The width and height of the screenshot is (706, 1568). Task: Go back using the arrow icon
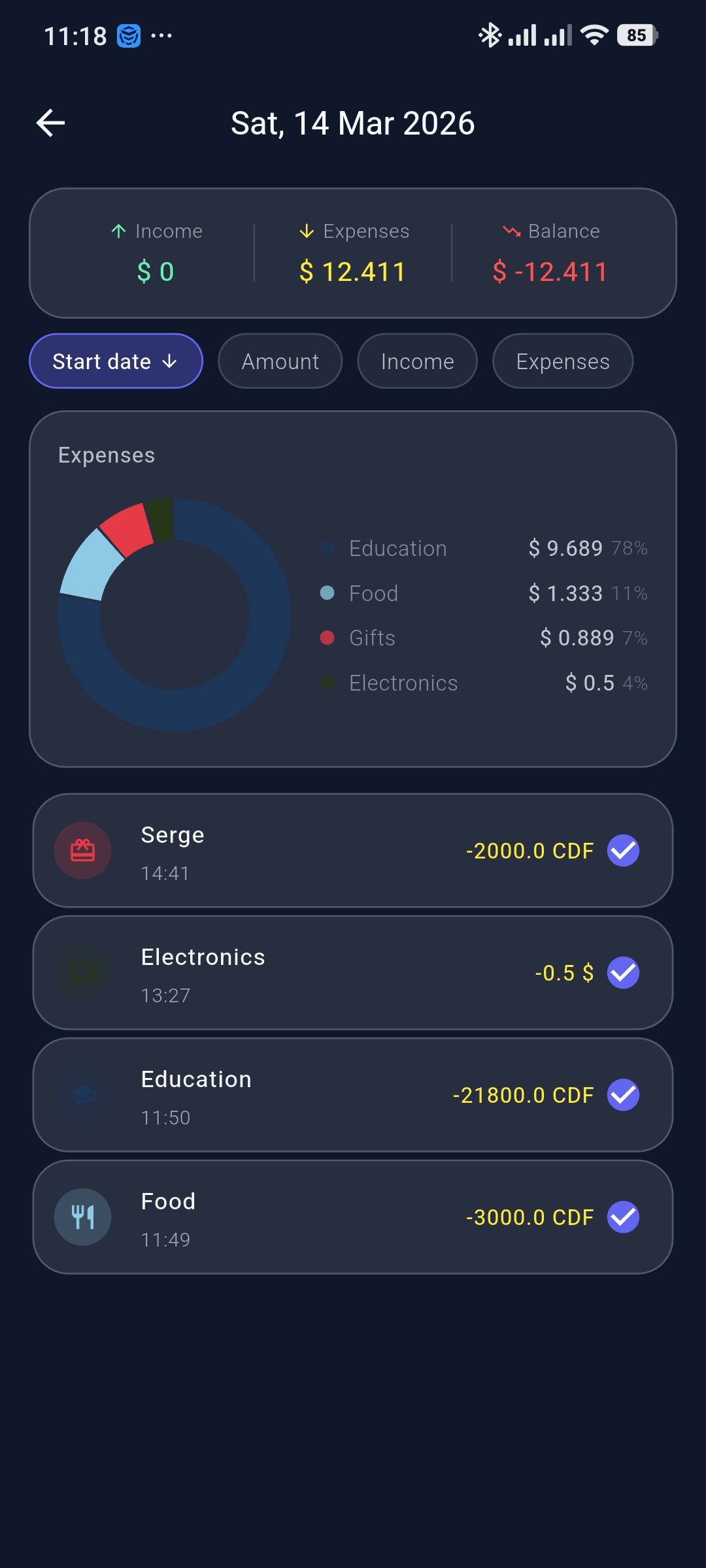pyautogui.click(x=51, y=123)
